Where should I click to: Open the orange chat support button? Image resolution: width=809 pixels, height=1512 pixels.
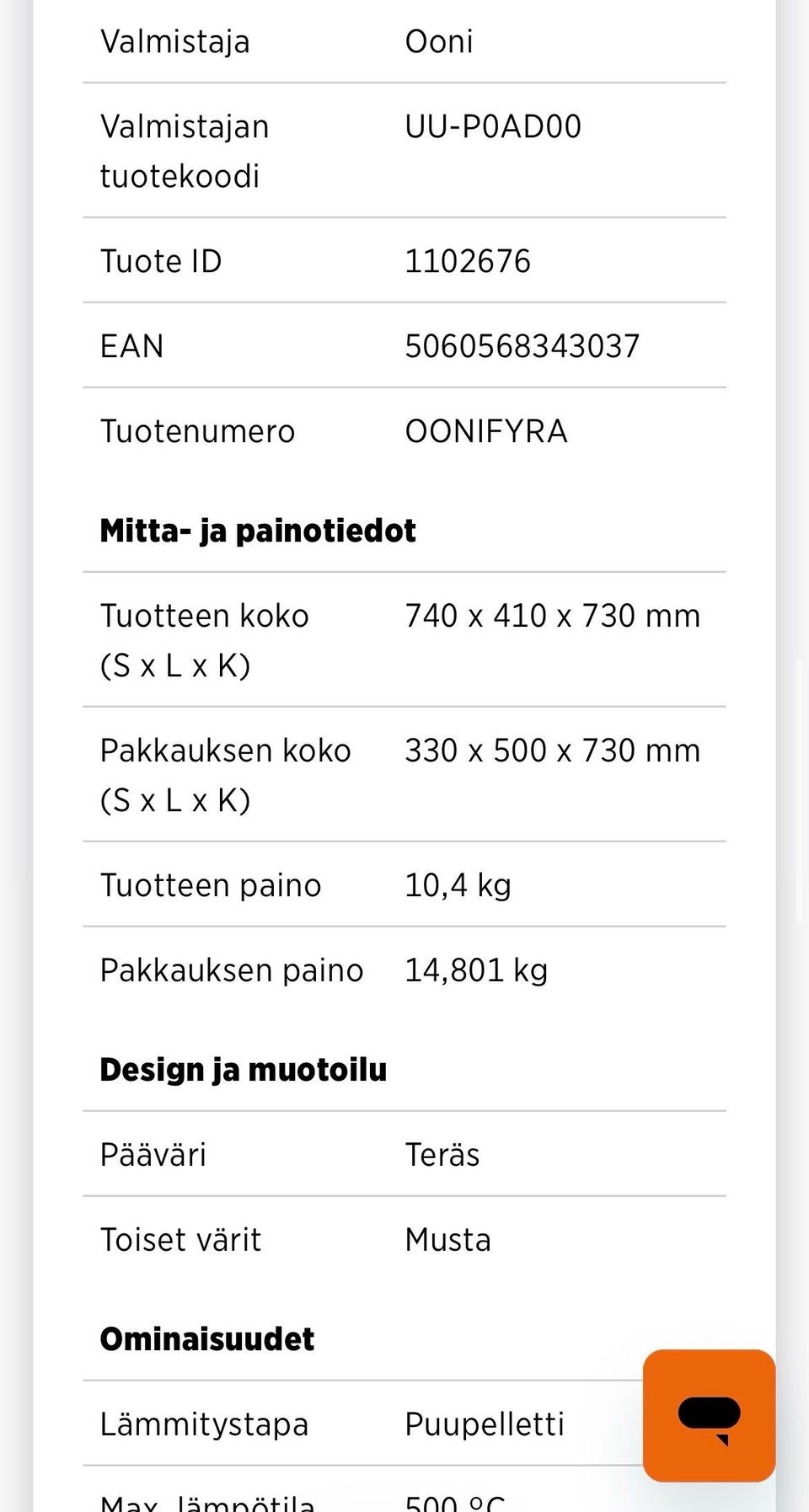(709, 1416)
